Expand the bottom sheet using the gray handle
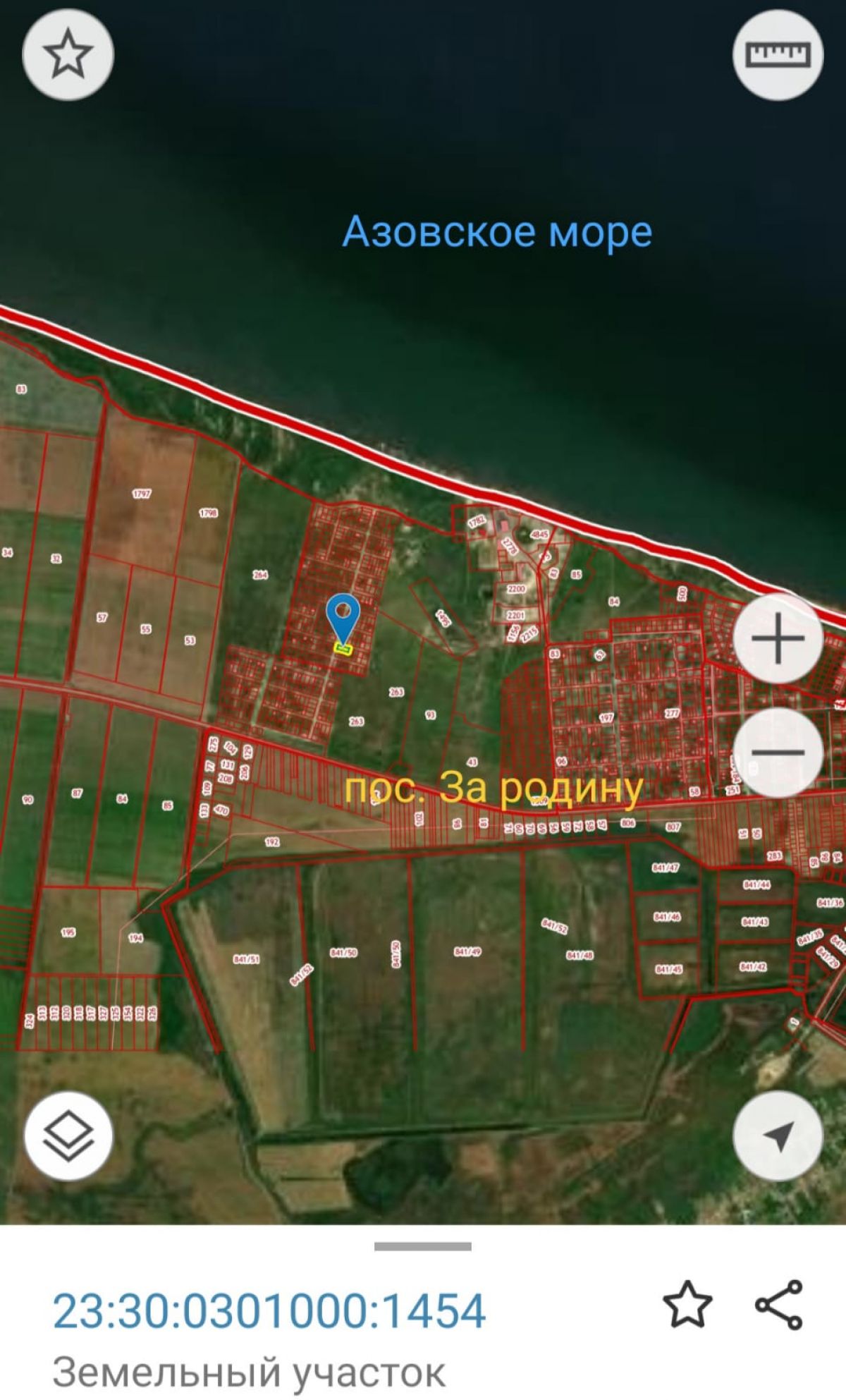Viewport: 846px width, 1400px height. tap(422, 1246)
